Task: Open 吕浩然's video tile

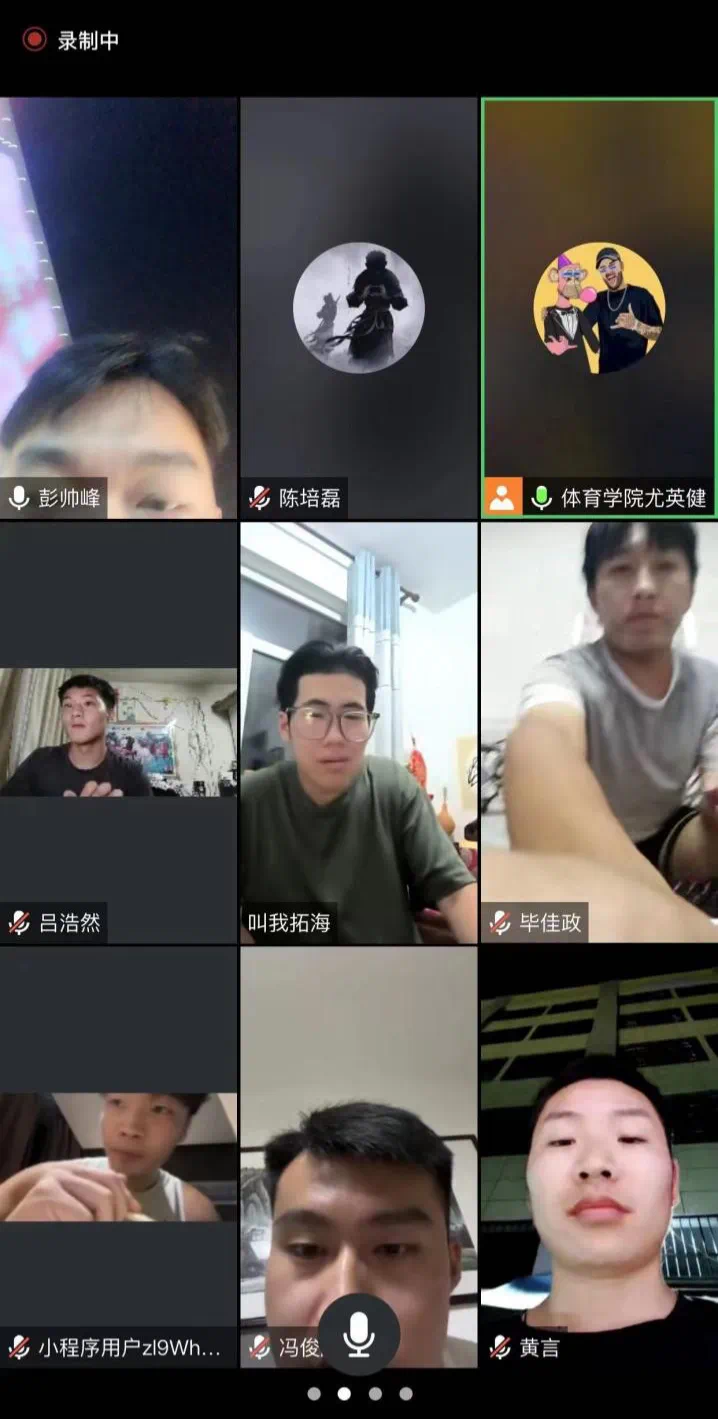Action: pyautogui.click(x=118, y=732)
